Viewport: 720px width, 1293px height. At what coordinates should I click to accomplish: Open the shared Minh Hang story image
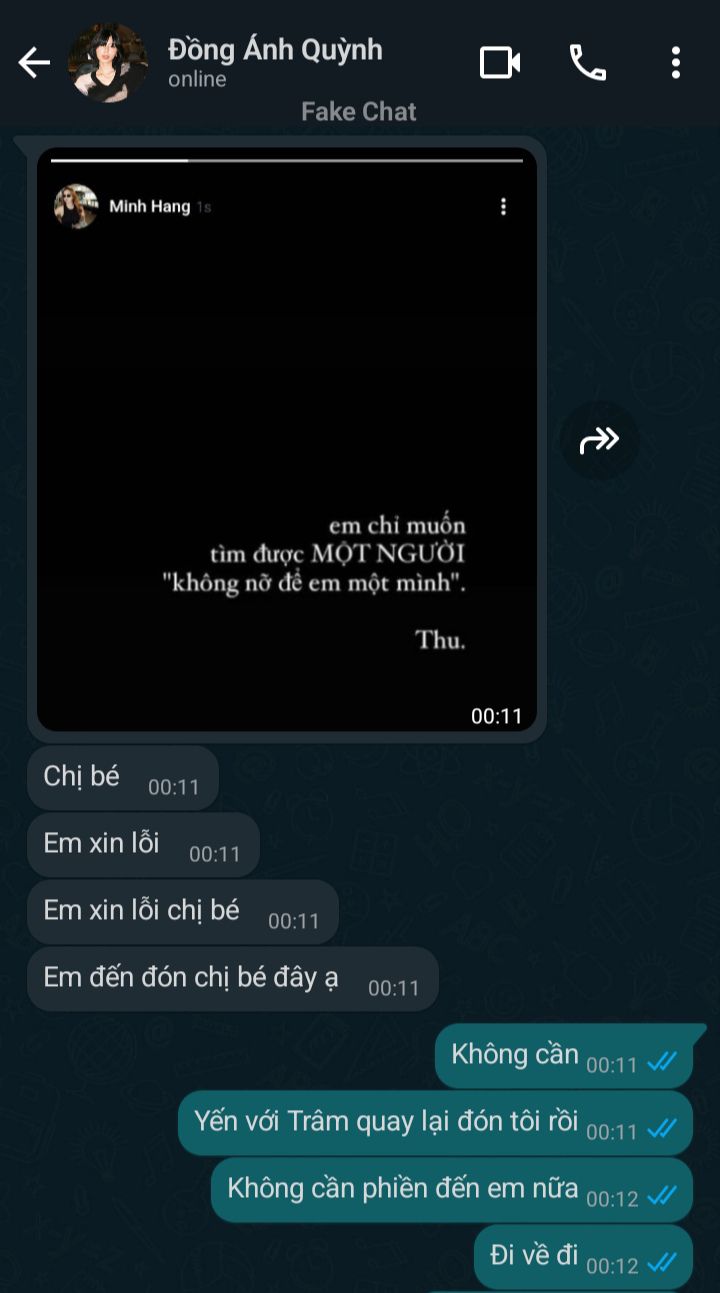click(287, 440)
